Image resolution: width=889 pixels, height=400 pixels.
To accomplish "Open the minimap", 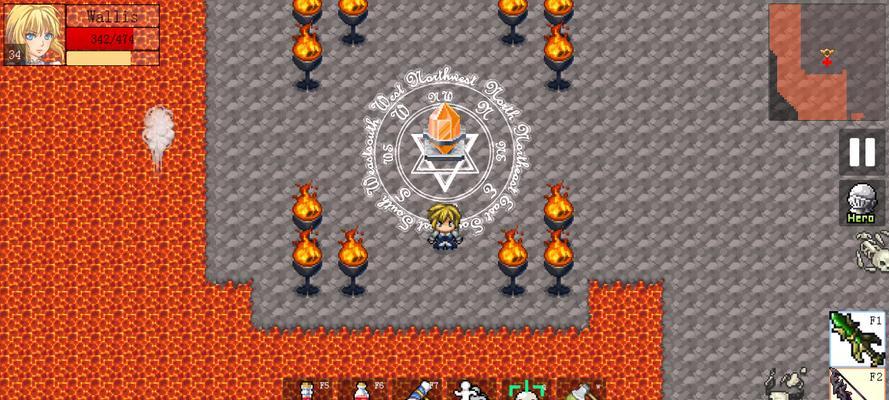I will point(827,62).
